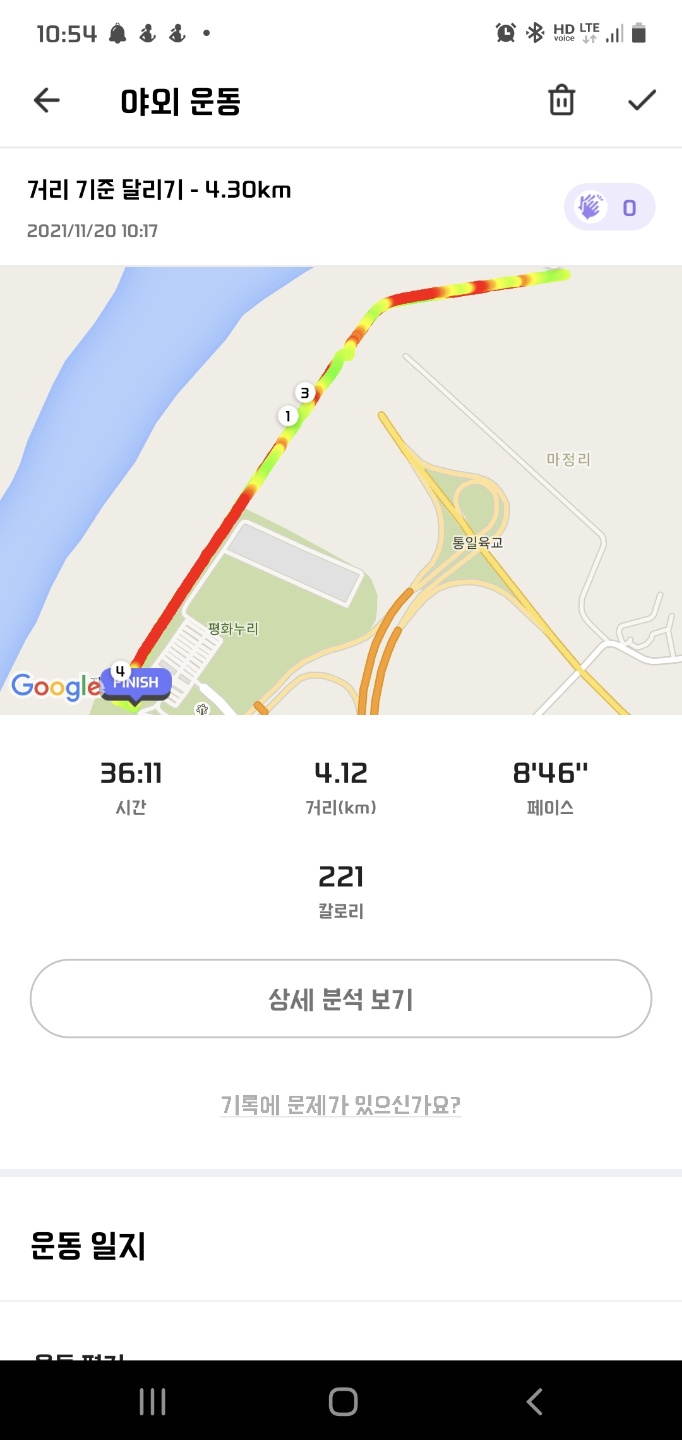Confirm with the checkmark icon
The height and width of the screenshot is (1440, 682).
[641, 100]
